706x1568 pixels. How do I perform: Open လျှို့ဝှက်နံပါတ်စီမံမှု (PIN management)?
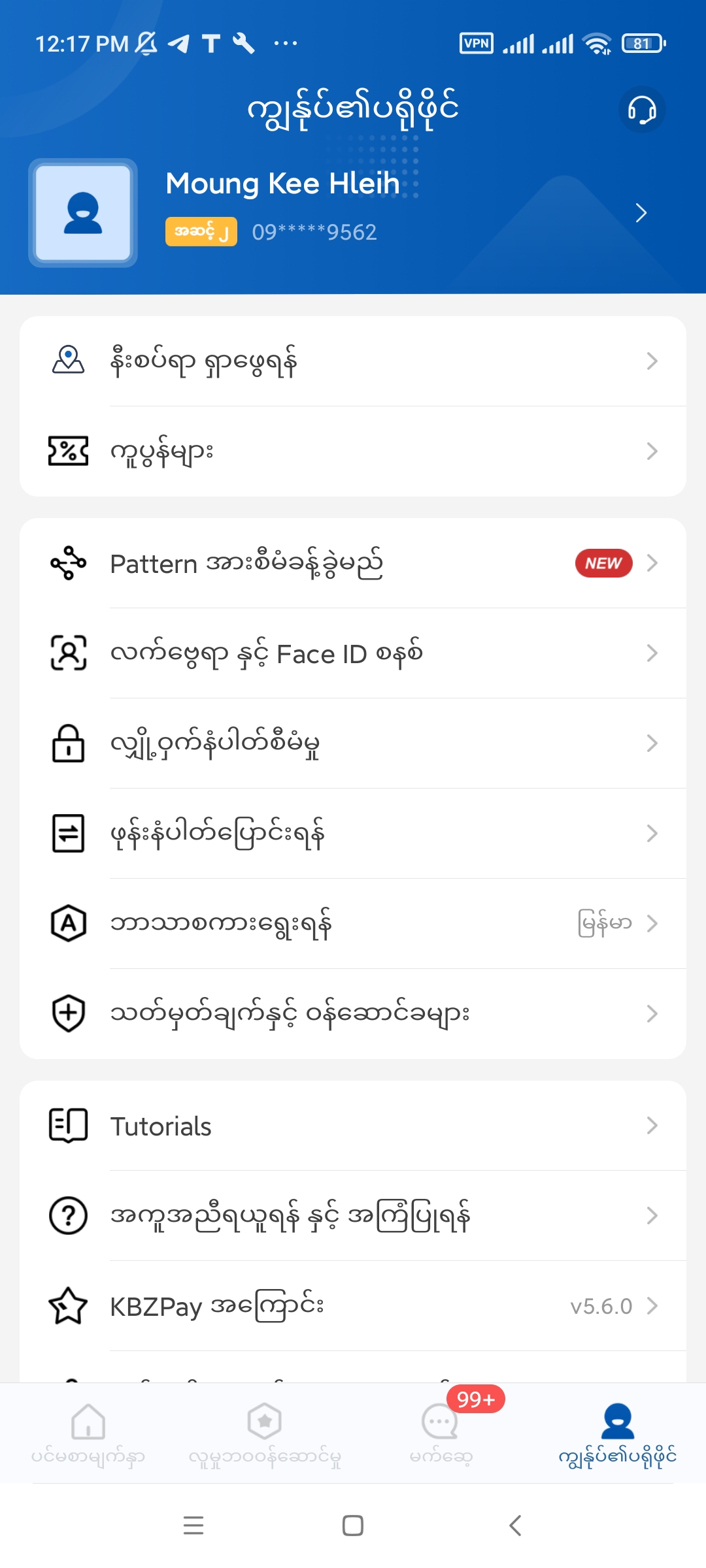353,743
